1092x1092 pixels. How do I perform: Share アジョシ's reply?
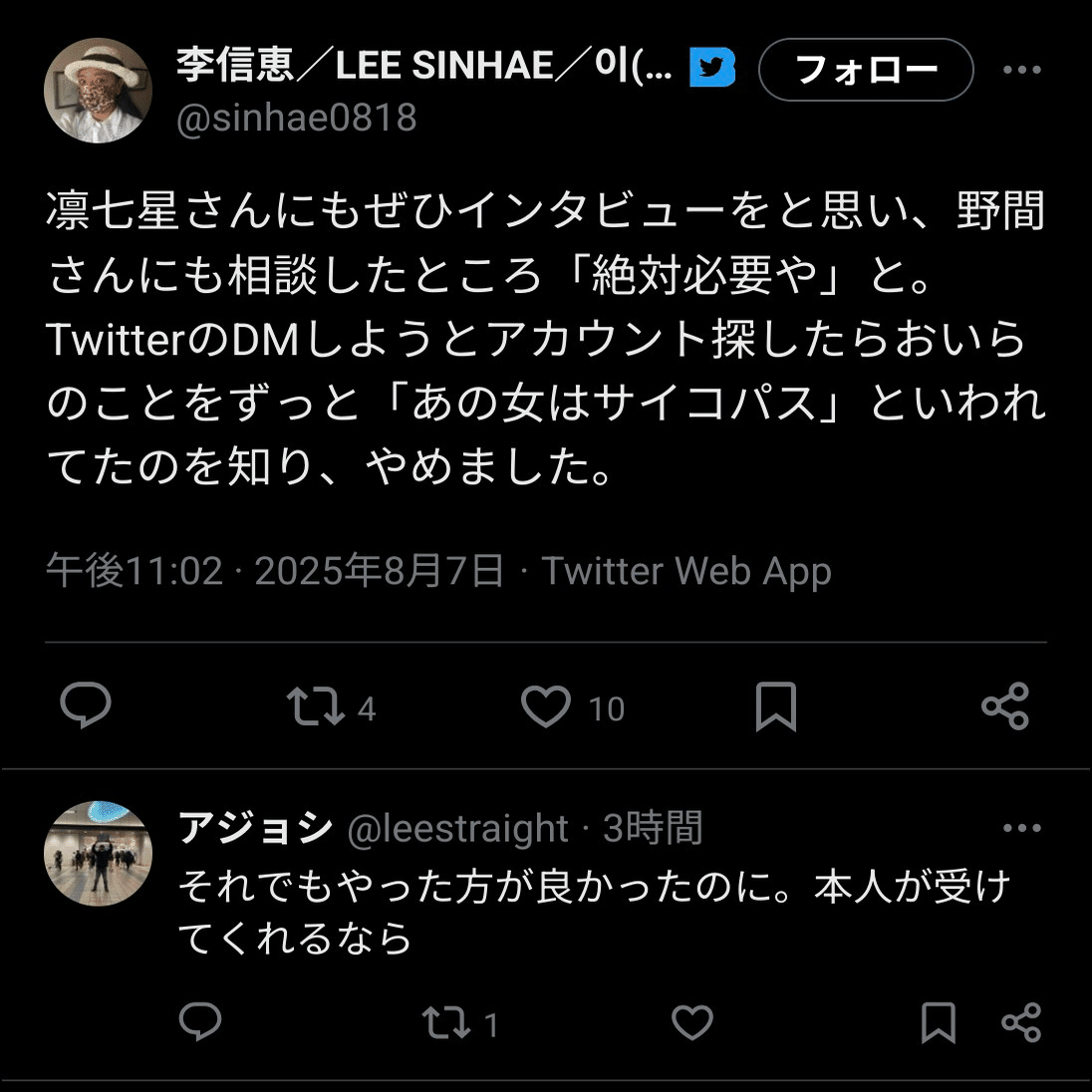[1021, 1022]
